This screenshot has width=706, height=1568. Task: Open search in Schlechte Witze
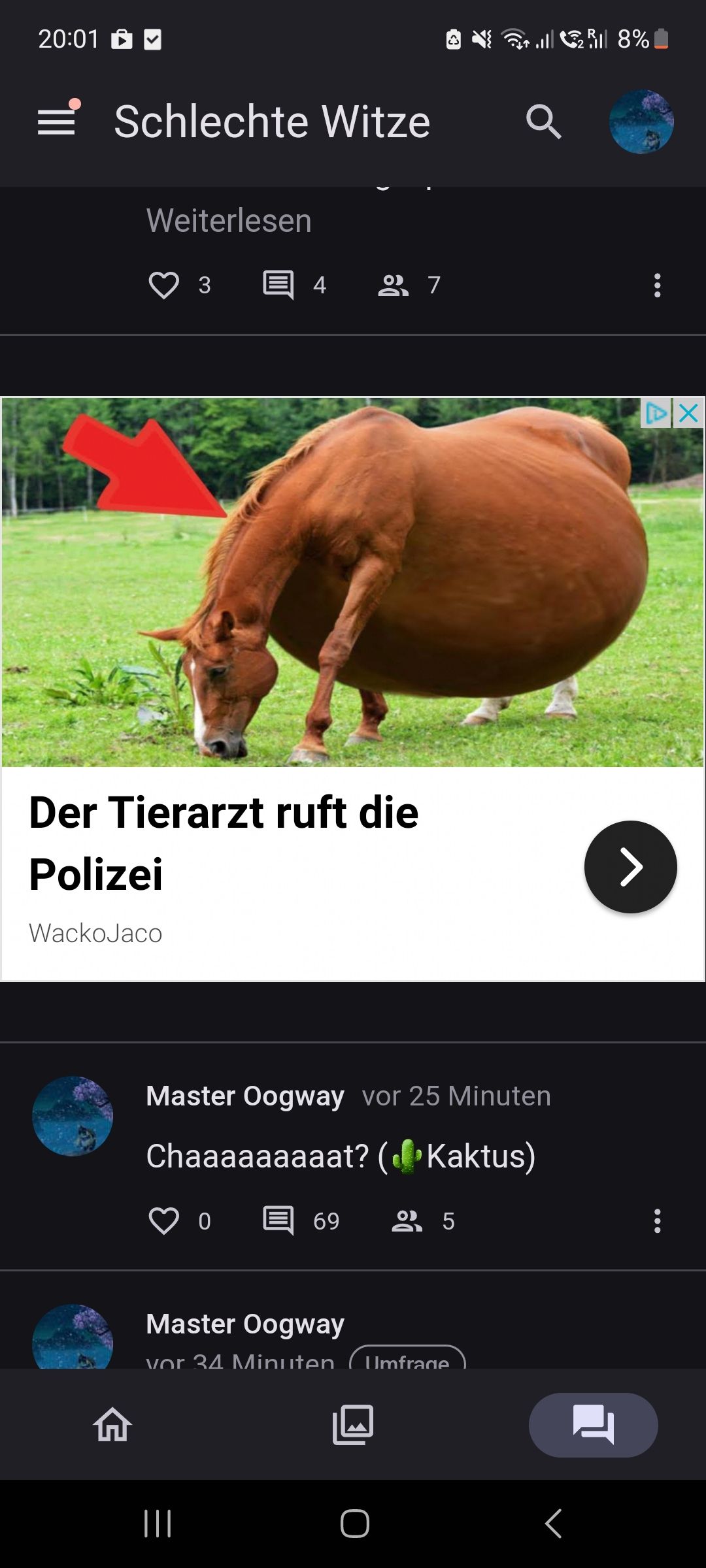click(x=543, y=122)
